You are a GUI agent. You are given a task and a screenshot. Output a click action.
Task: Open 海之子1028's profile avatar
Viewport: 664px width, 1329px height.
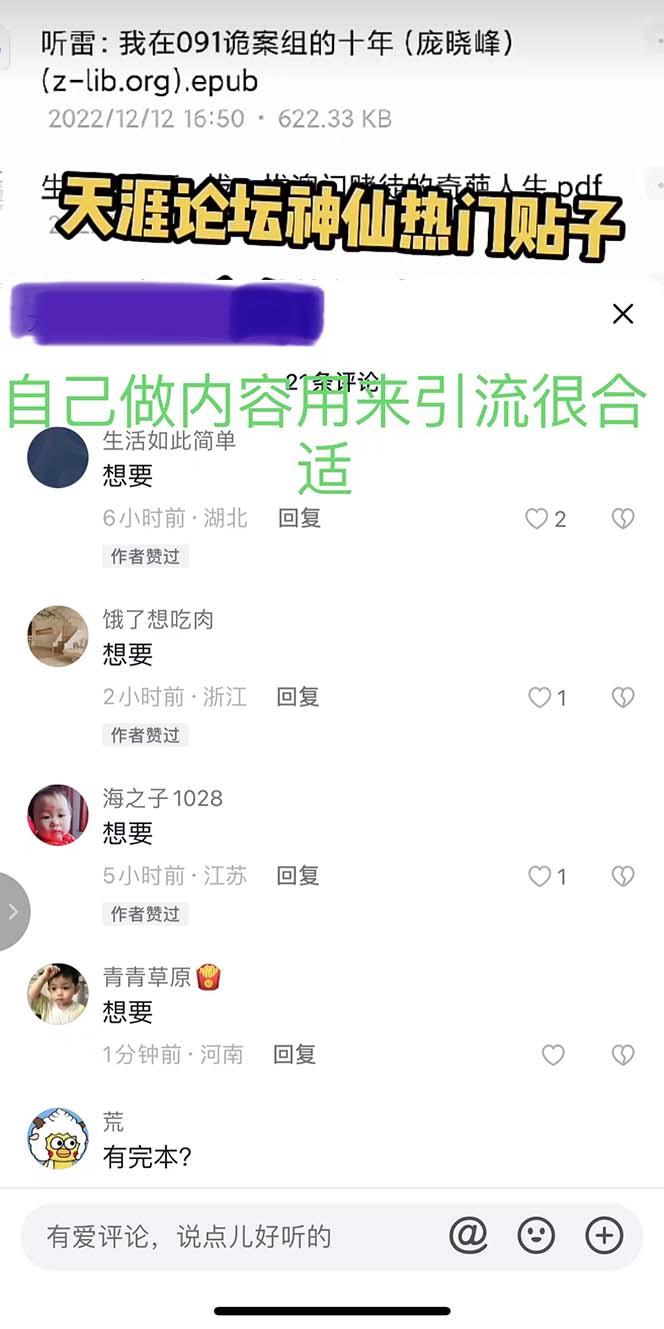58,815
